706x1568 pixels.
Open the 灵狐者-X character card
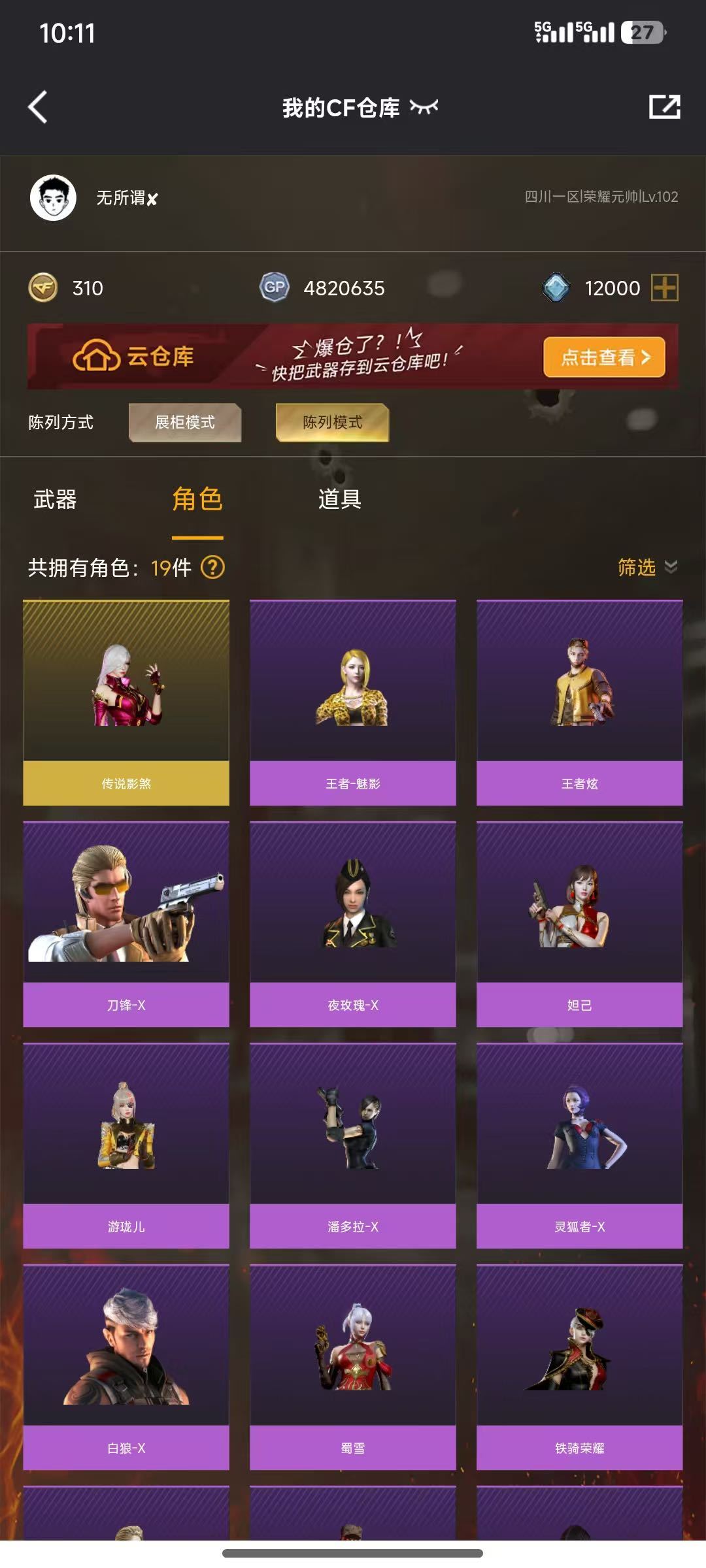pyautogui.click(x=580, y=1146)
